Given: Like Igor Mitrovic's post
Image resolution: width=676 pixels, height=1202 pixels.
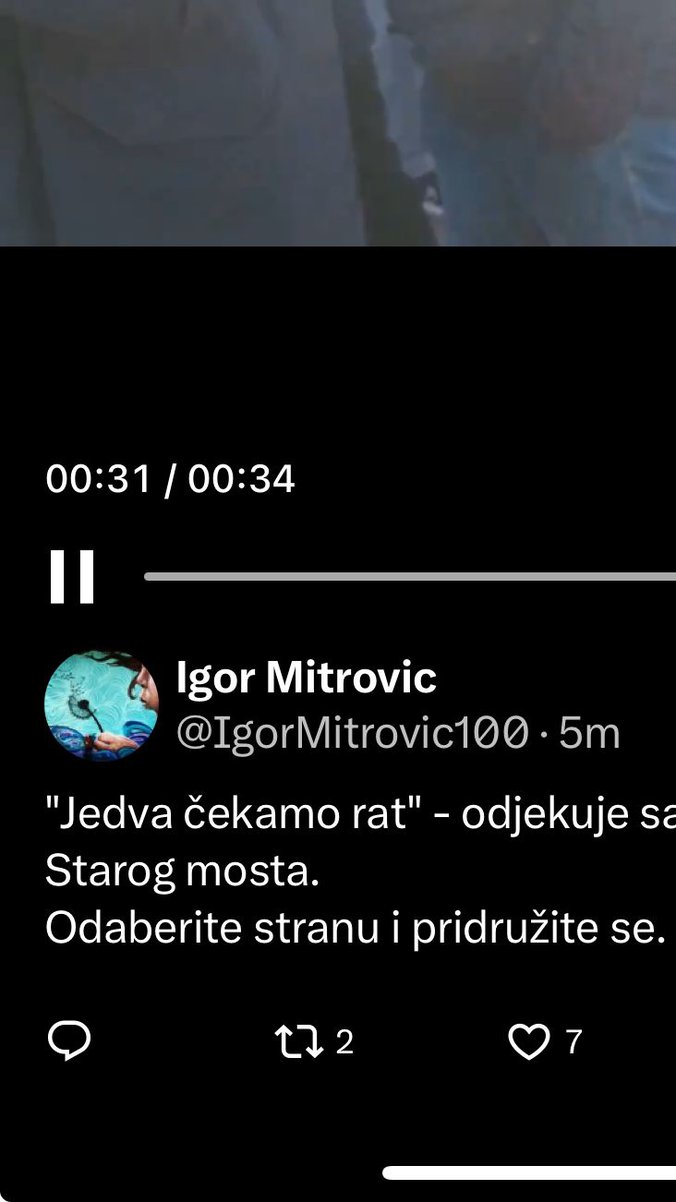Looking at the screenshot, I should click(529, 1042).
